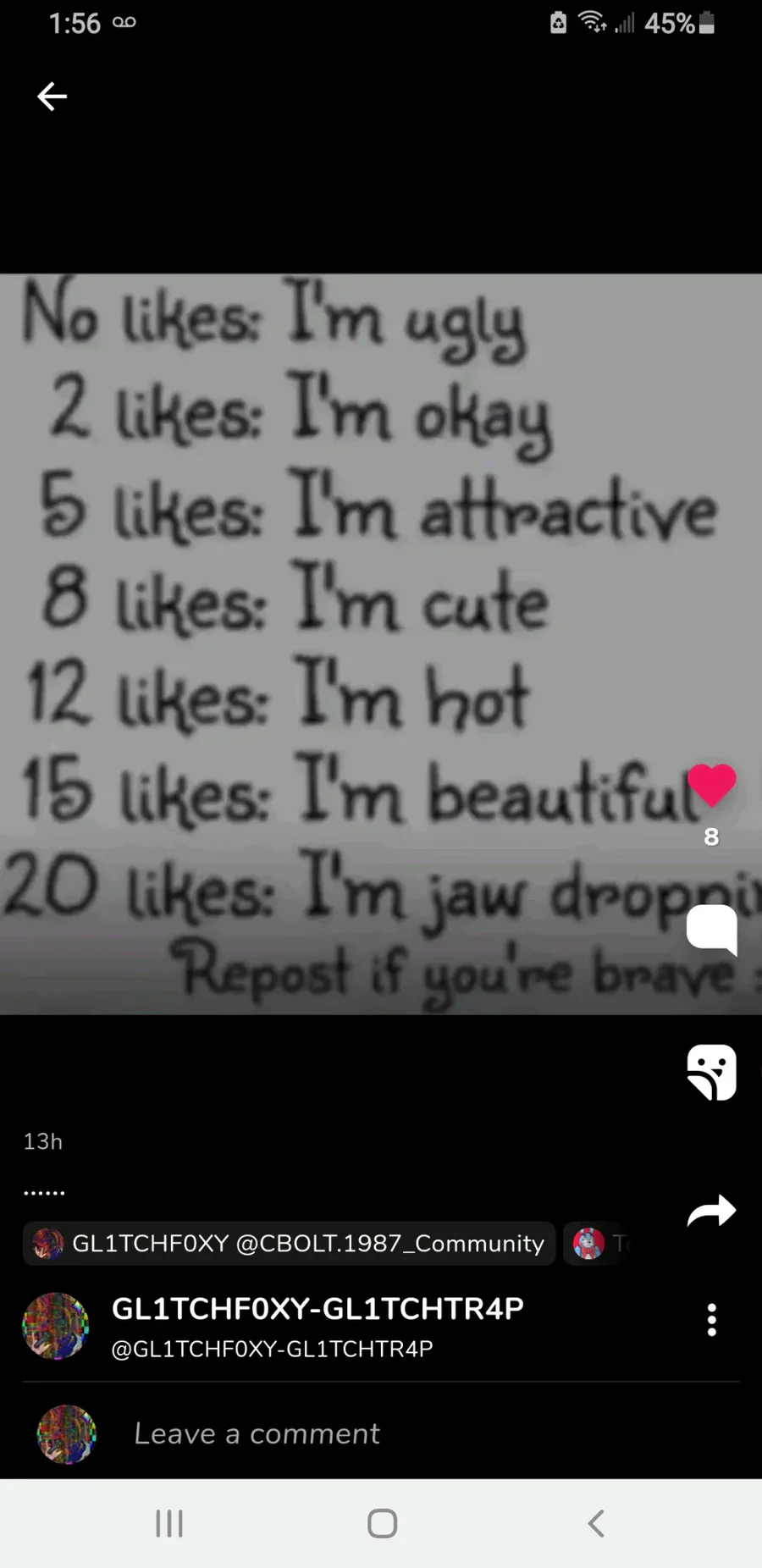Share this post with the arrow icon
The width and height of the screenshot is (762, 1568).
(x=711, y=1211)
